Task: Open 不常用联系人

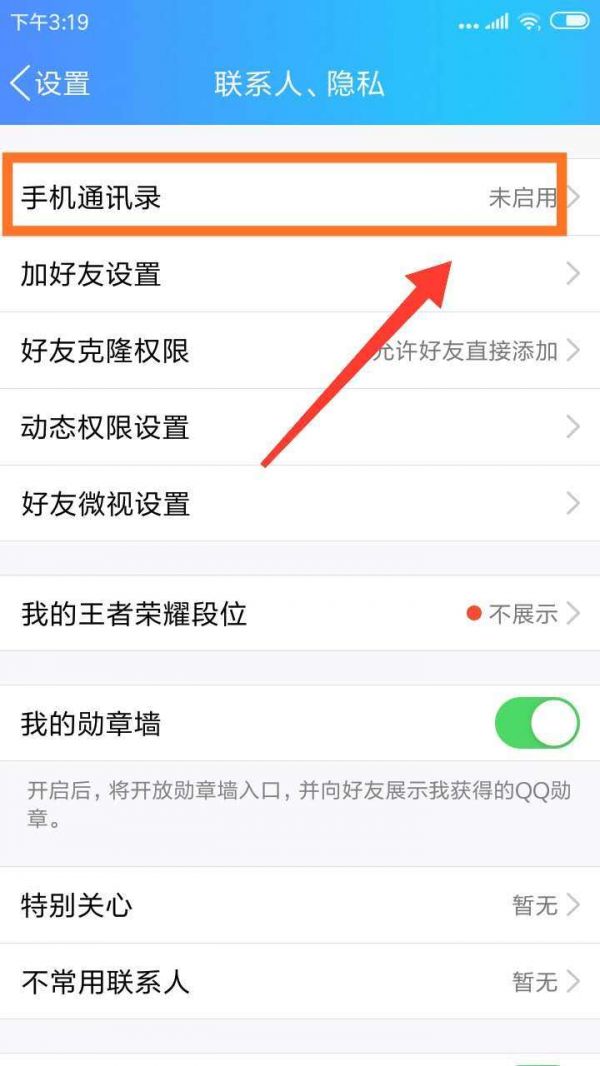Action: (300, 981)
